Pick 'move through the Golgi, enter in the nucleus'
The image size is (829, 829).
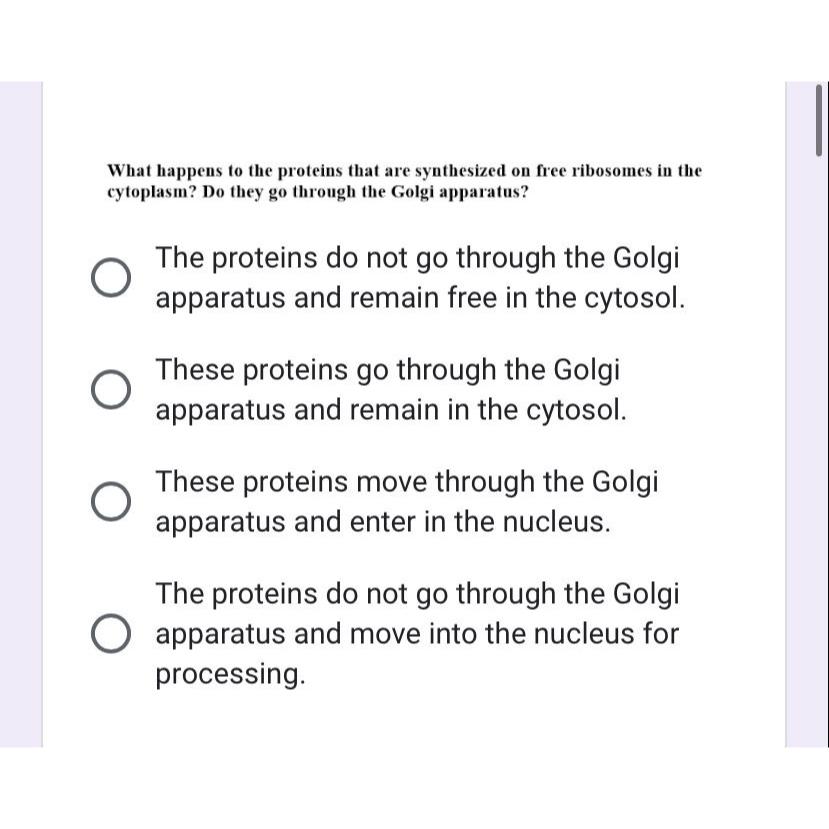[111, 501]
